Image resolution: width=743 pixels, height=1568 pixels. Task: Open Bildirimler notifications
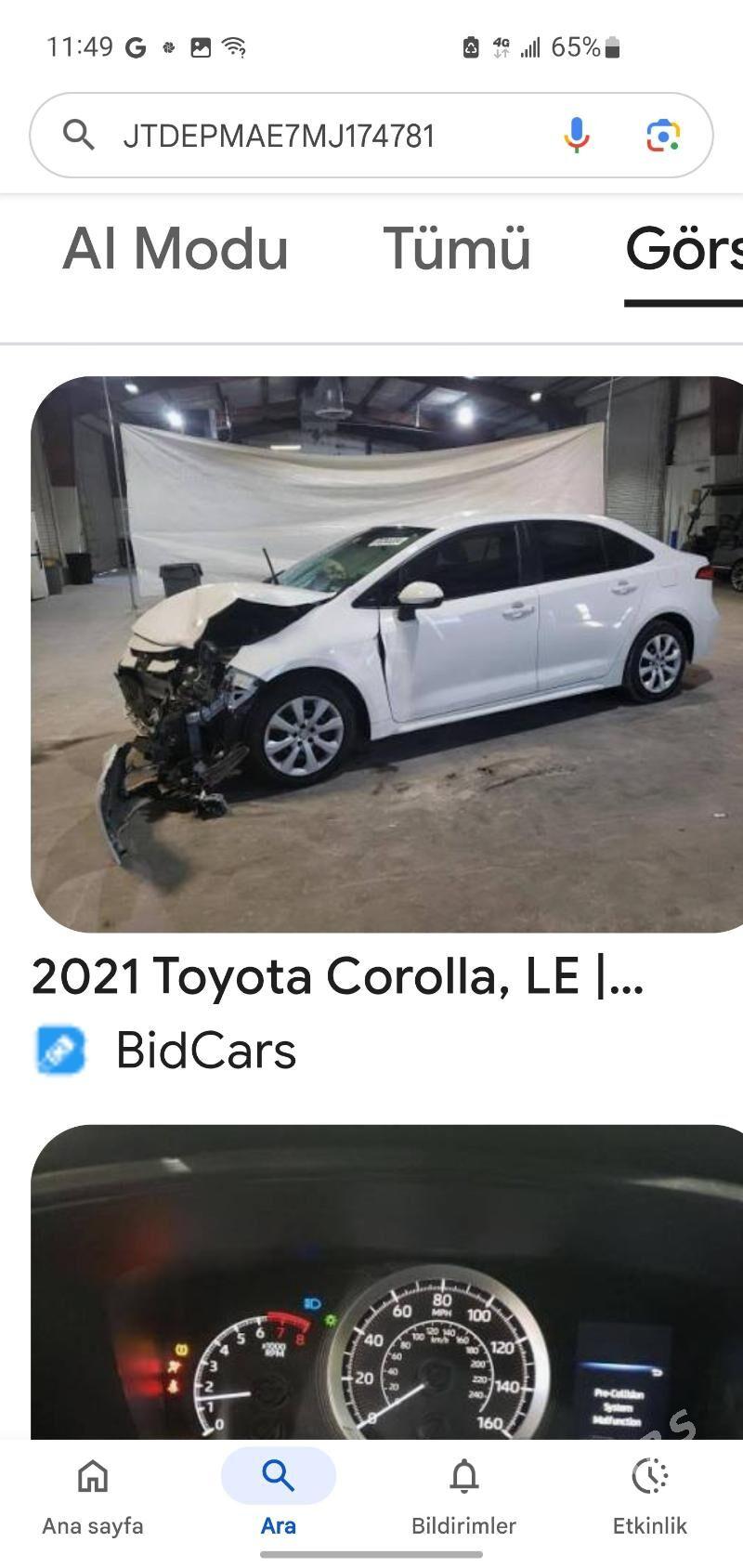click(x=464, y=1497)
